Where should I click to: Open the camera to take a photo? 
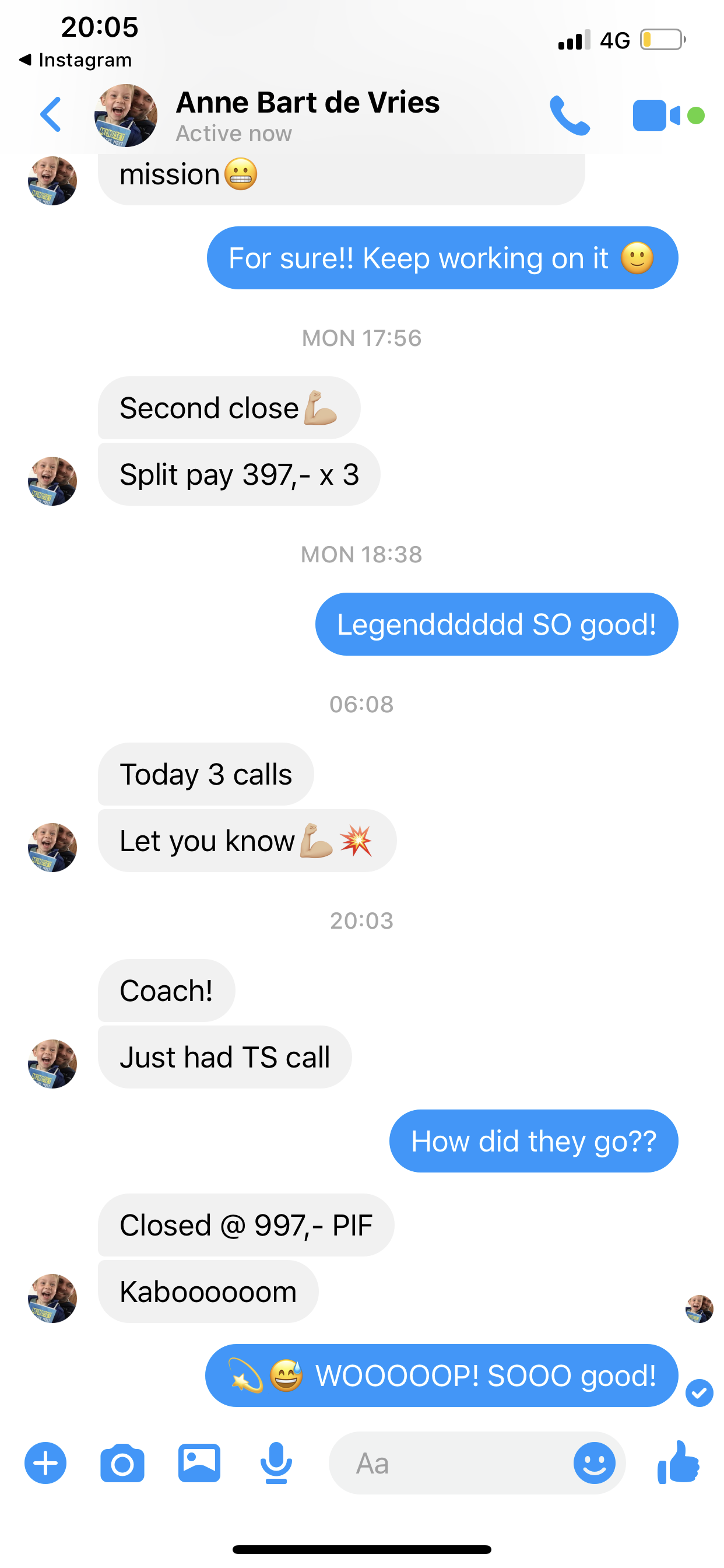click(122, 1462)
